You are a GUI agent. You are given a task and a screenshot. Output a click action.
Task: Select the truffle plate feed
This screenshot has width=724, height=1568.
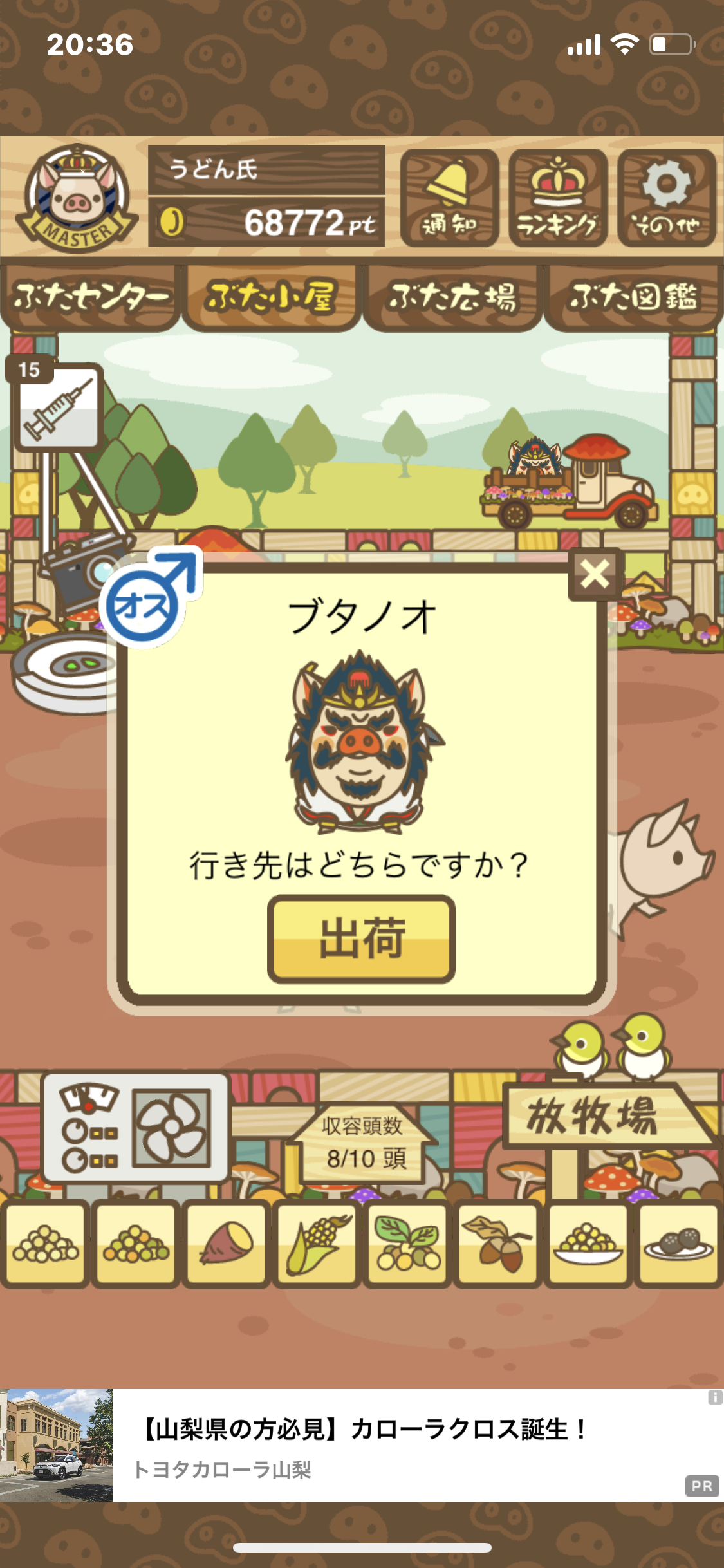point(679,1244)
